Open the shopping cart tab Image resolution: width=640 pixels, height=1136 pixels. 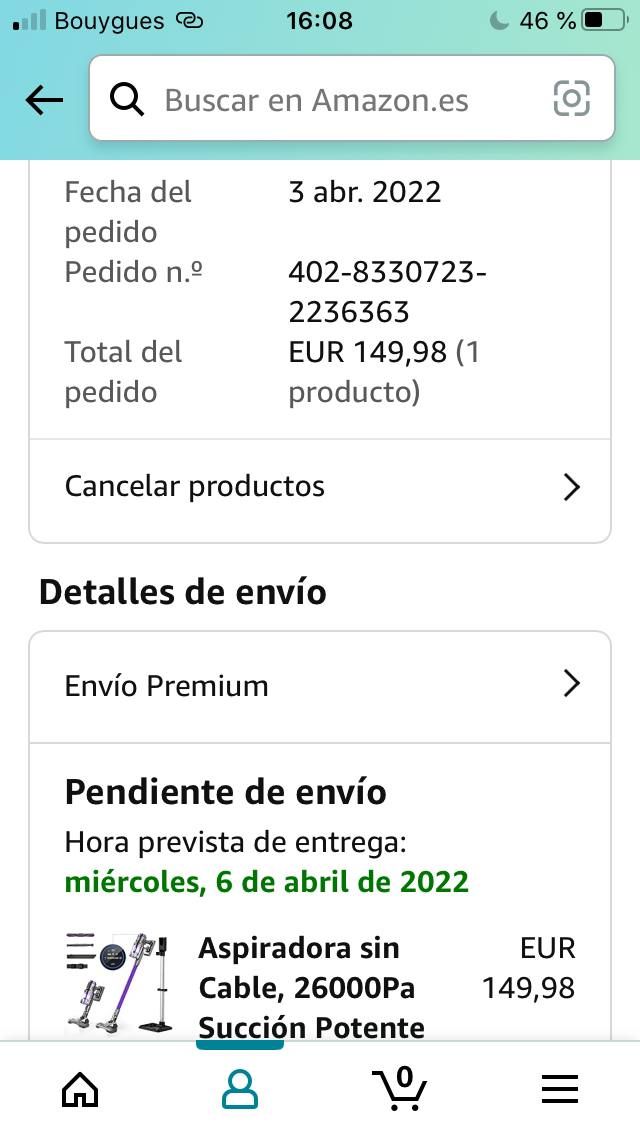point(399,1087)
